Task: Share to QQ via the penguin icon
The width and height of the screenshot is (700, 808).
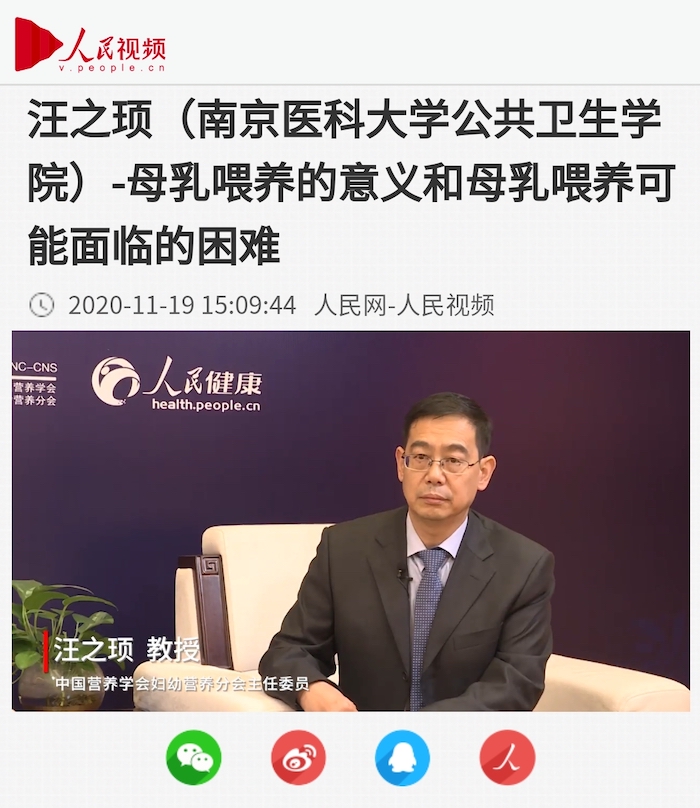Action: (402, 757)
